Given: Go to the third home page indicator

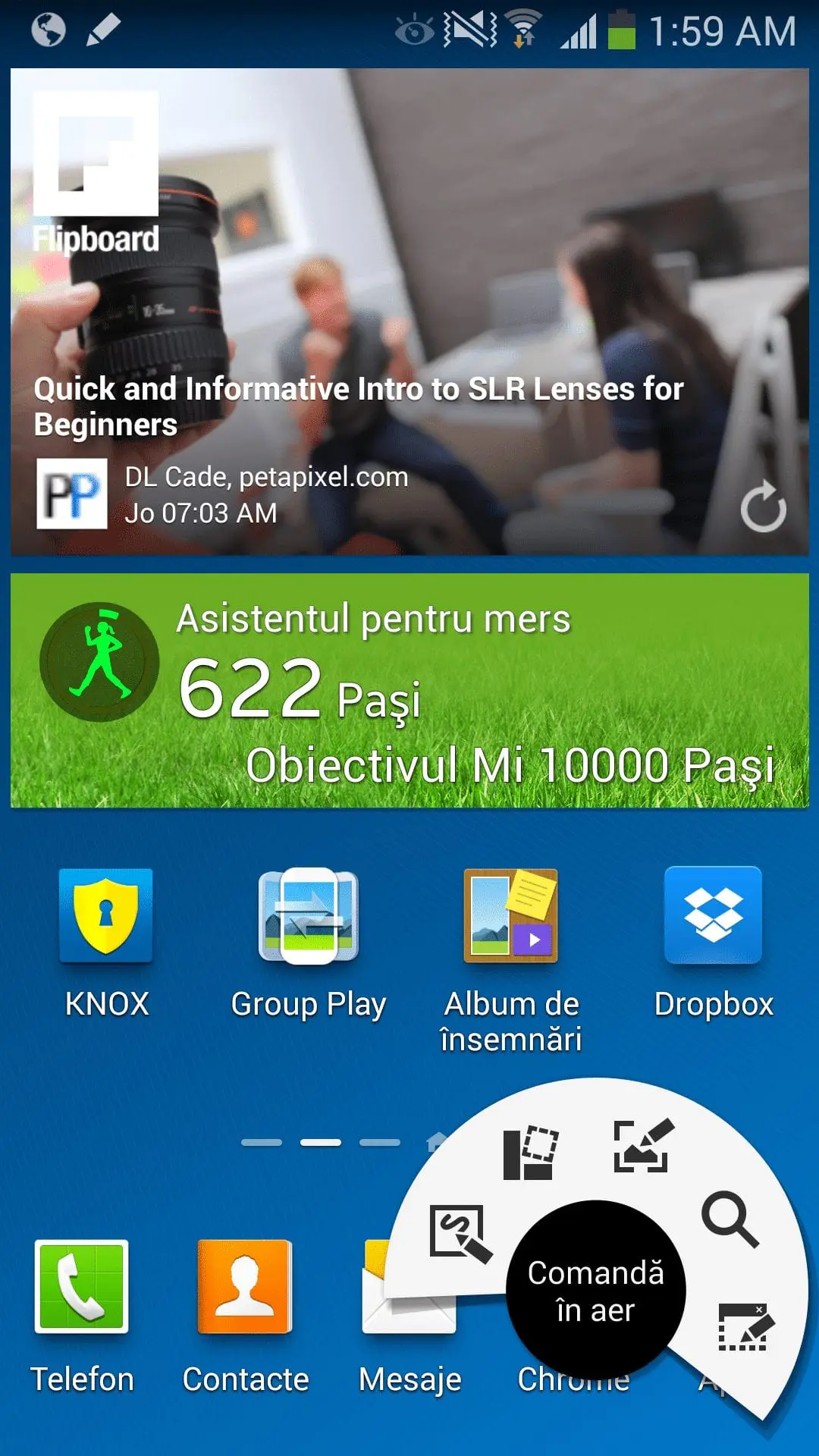Looking at the screenshot, I should tap(380, 1142).
